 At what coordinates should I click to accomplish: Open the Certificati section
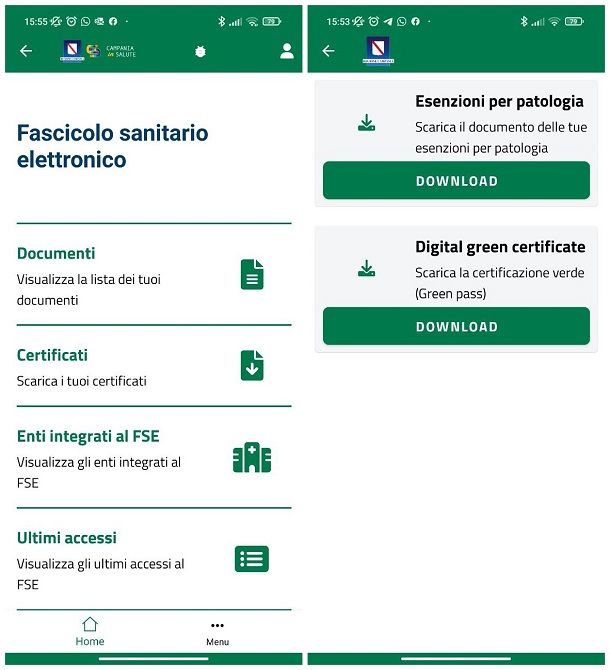tap(154, 366)
